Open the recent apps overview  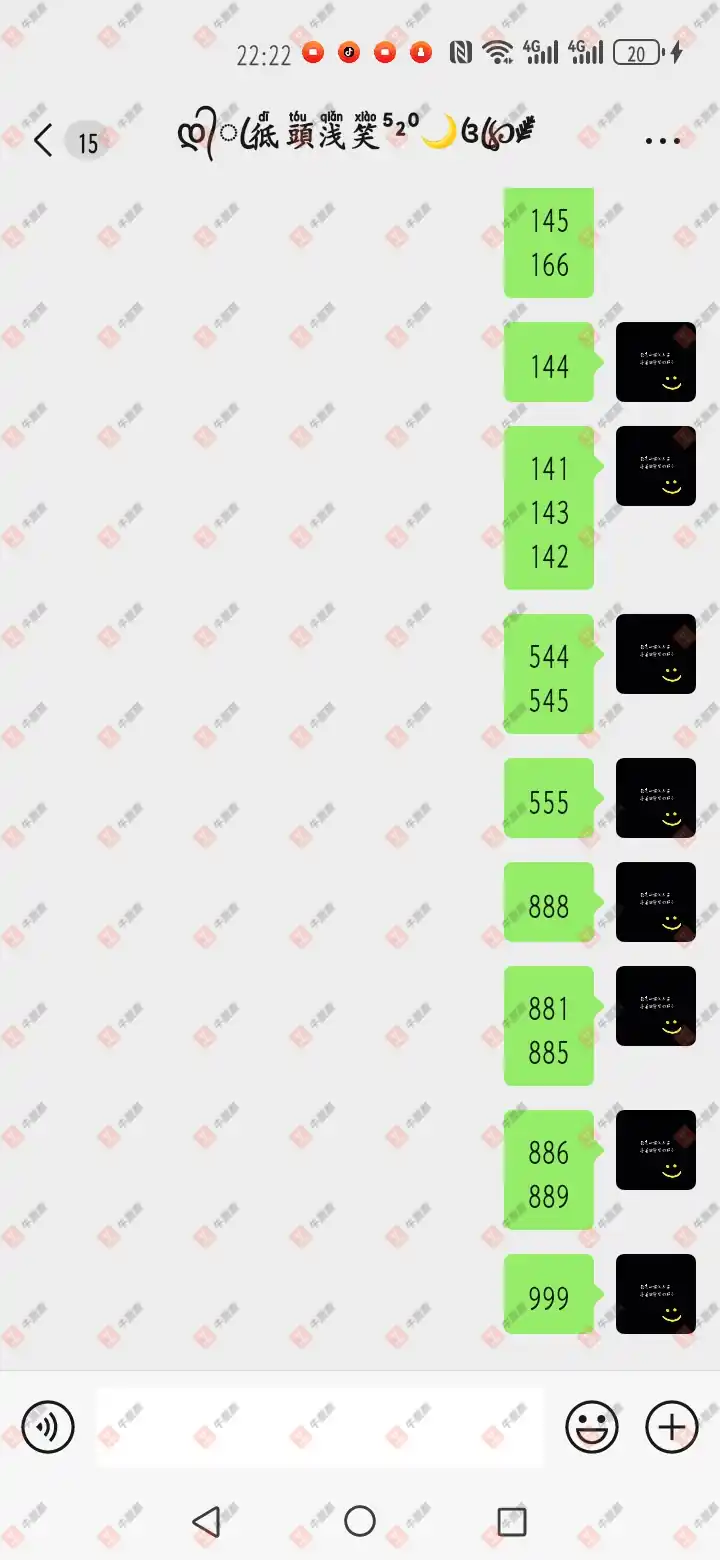click(x=512, y=1522)
